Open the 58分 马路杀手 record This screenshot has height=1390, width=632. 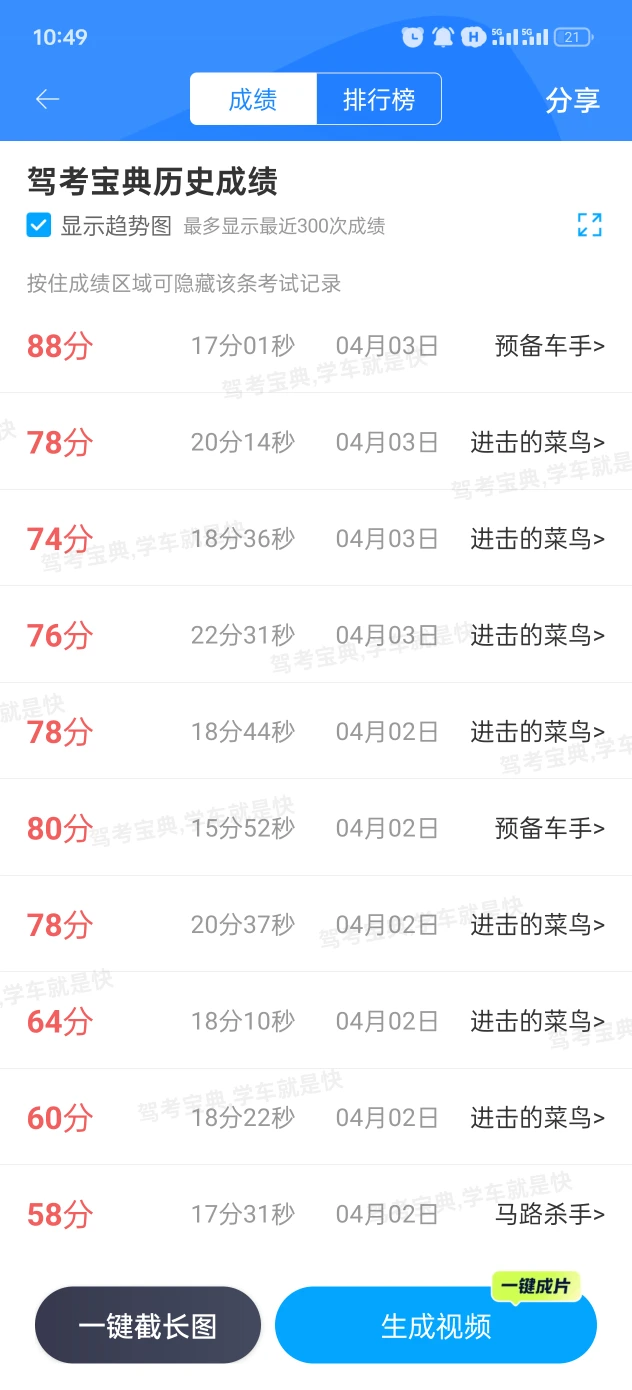(316, 1214)
